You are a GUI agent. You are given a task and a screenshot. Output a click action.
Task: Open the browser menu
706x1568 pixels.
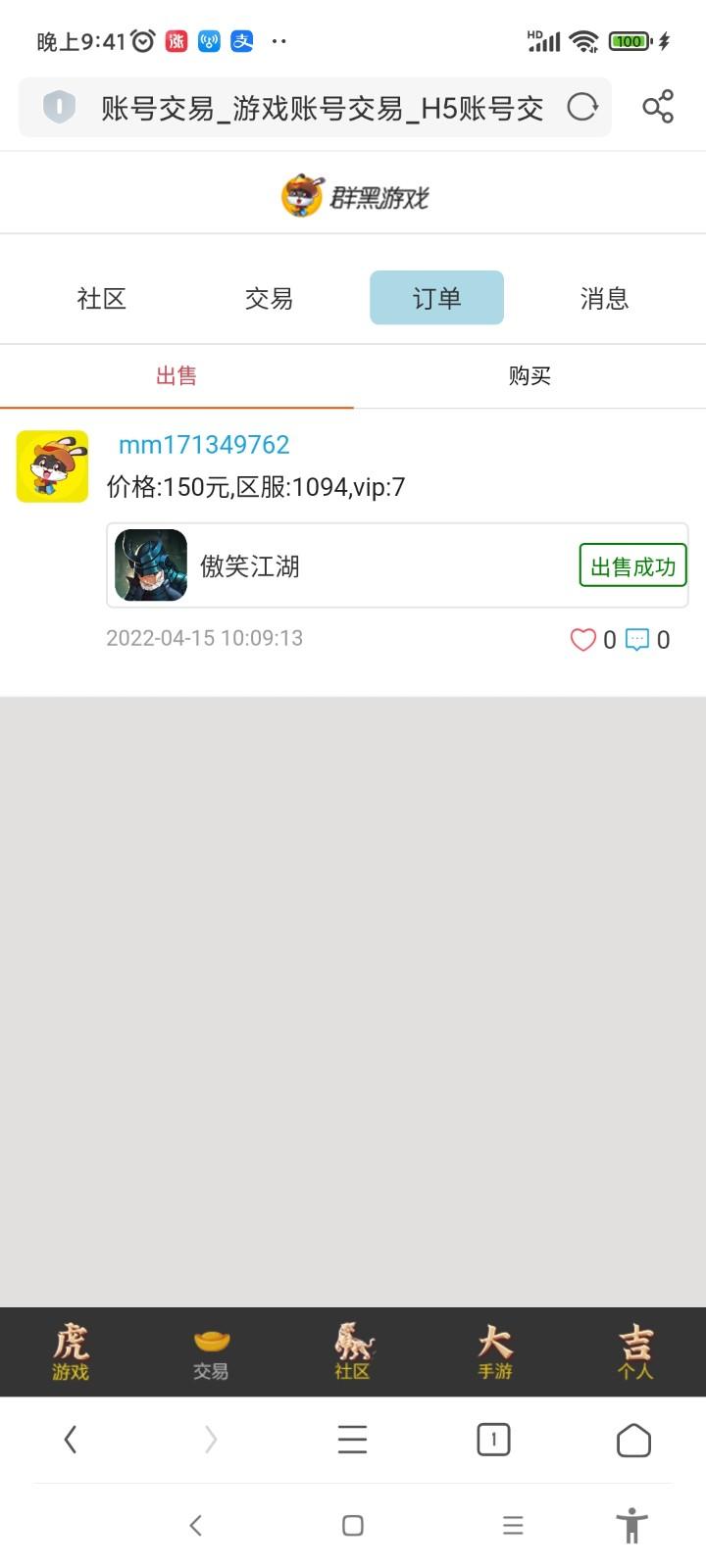pyautogui.click(x=352, y=1440)
